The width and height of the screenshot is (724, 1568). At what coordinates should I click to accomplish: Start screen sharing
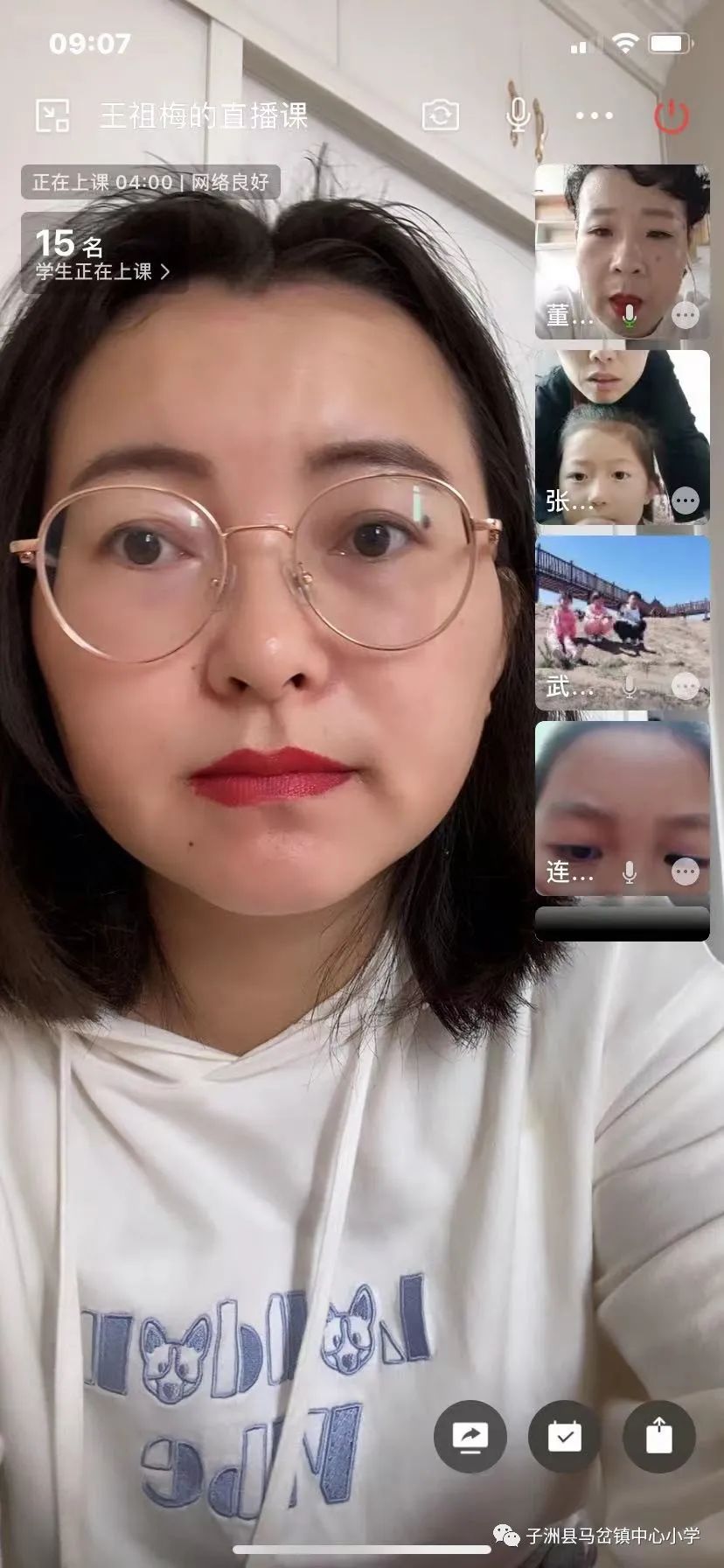(470, 1436)
